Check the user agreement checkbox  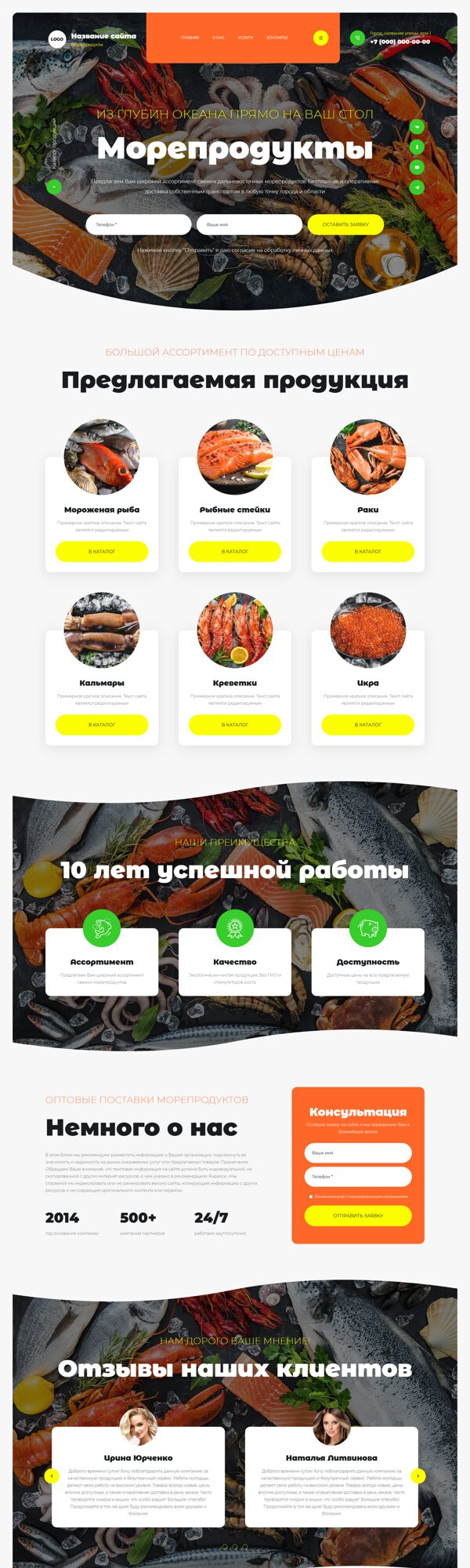pos(311,1196)
